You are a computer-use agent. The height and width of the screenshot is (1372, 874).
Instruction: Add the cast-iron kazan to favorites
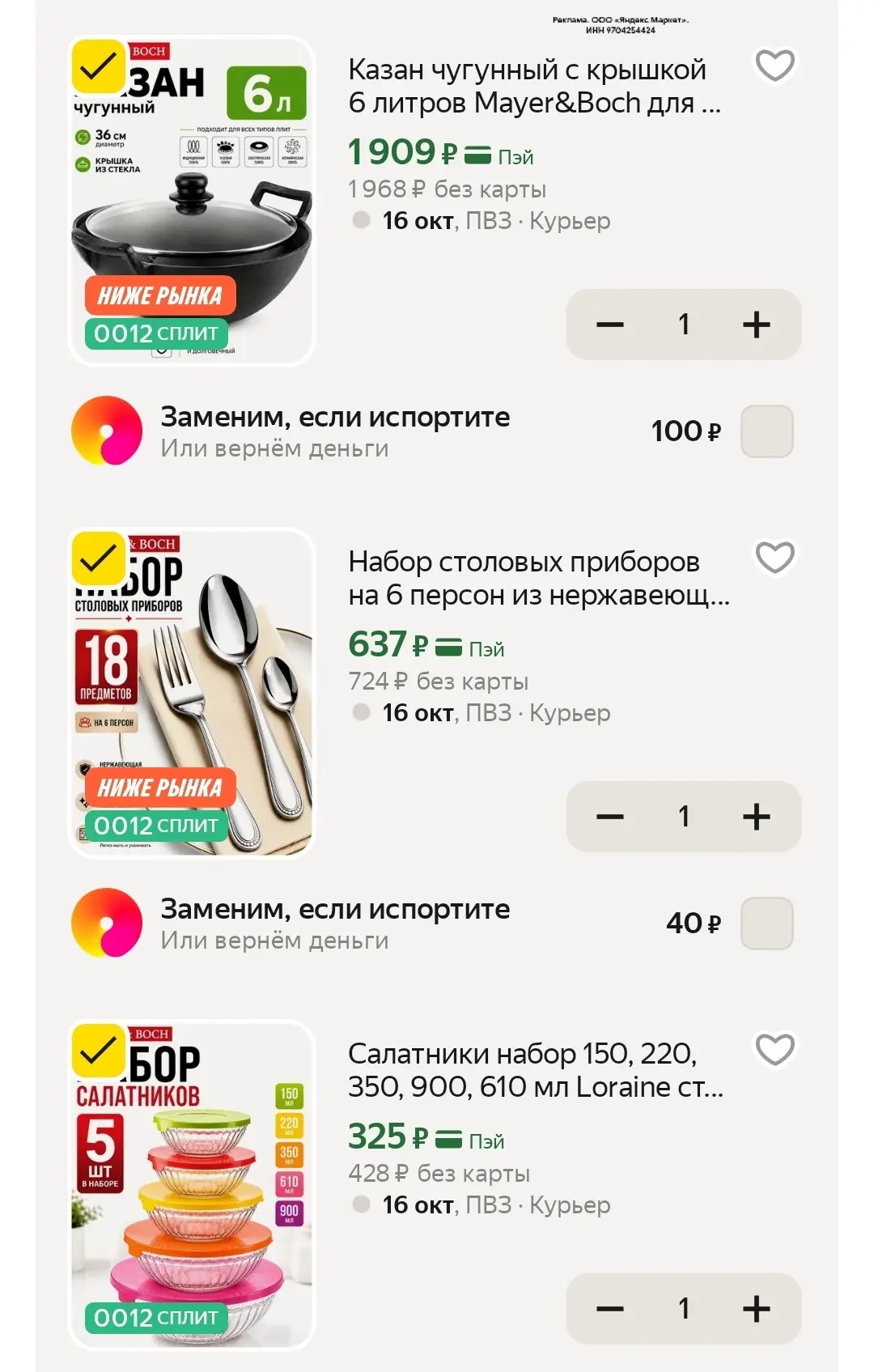tap(774, 66)
